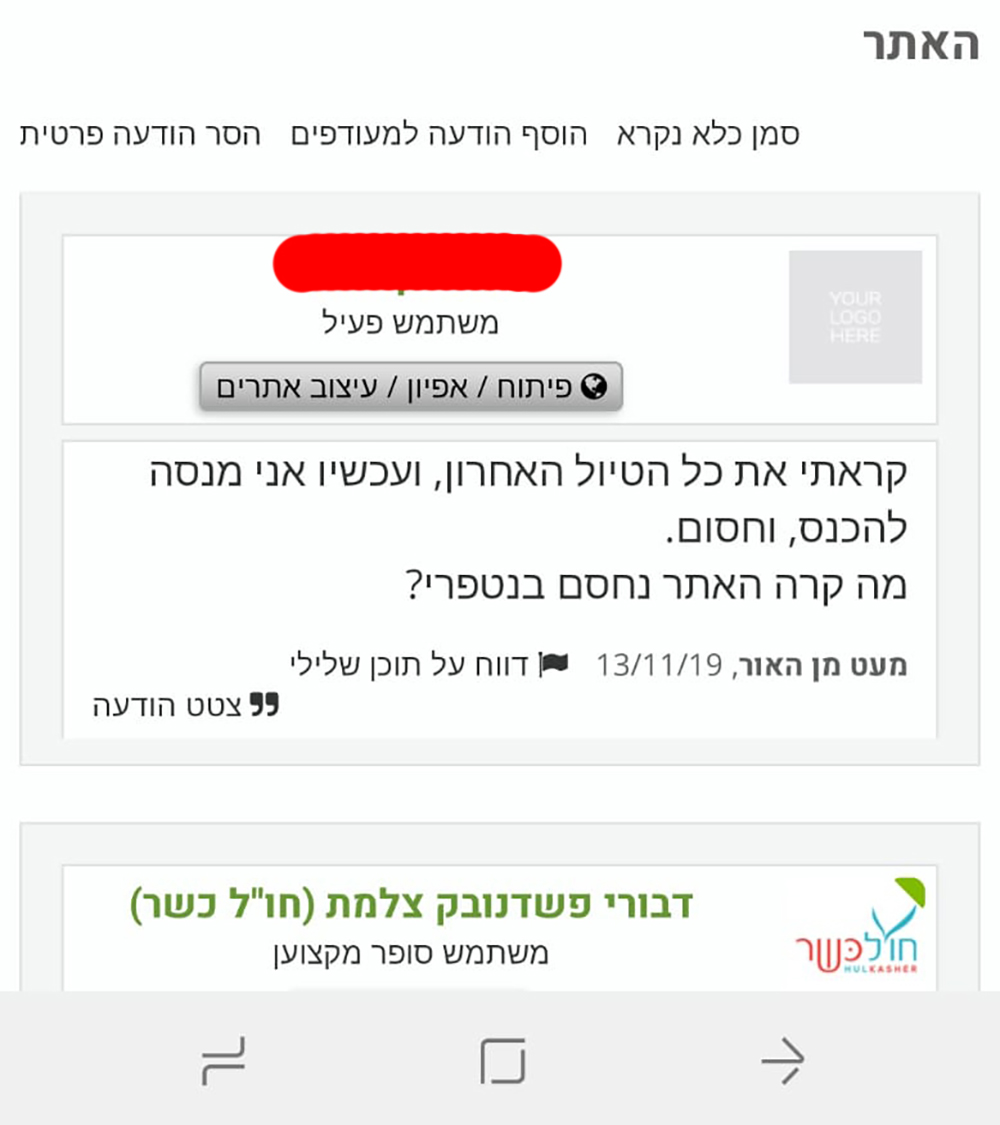Tap 'צטט הודעה' to quote the message

(185, 705)
